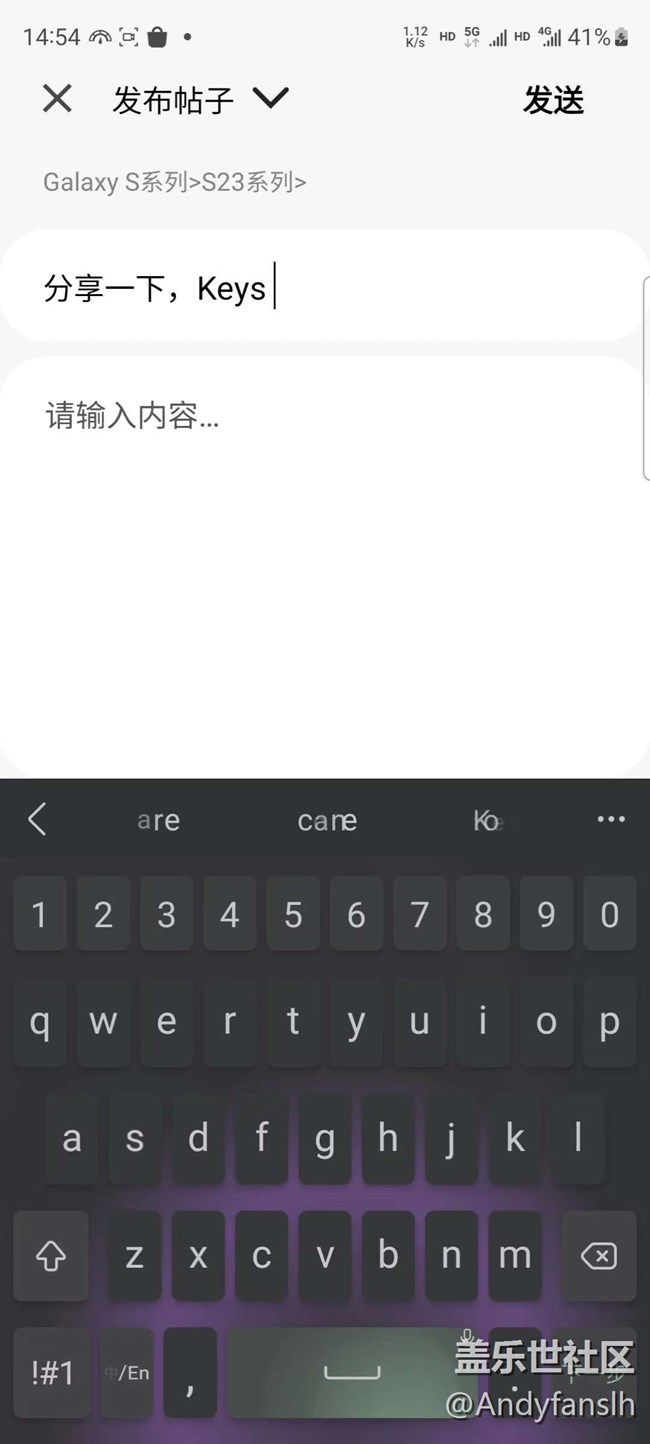650x1444 pixels.
Task: Tap the space bar
Action: pyautogui.click(x=350, y=1373)
